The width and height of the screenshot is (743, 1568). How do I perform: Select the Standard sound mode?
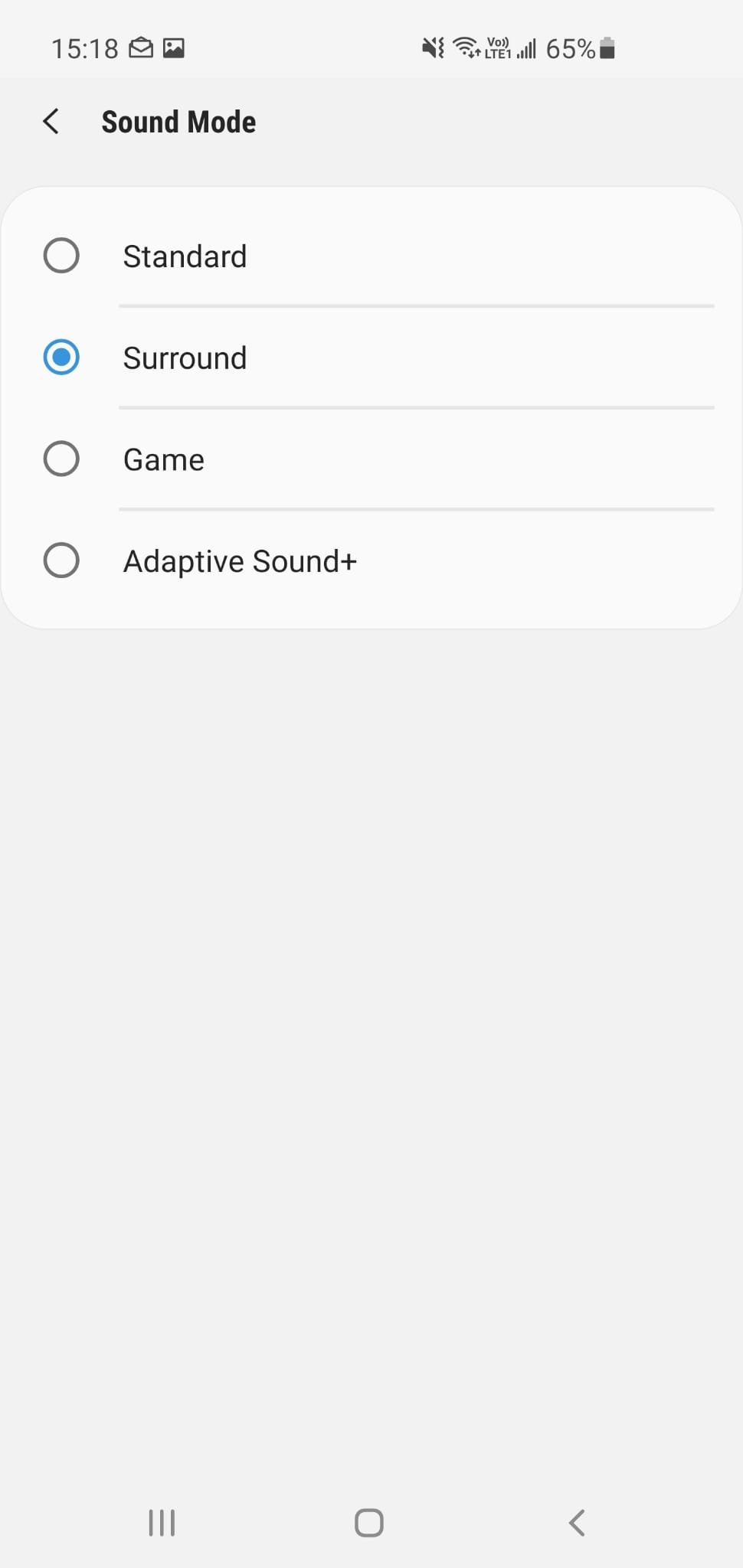(371, 256)
